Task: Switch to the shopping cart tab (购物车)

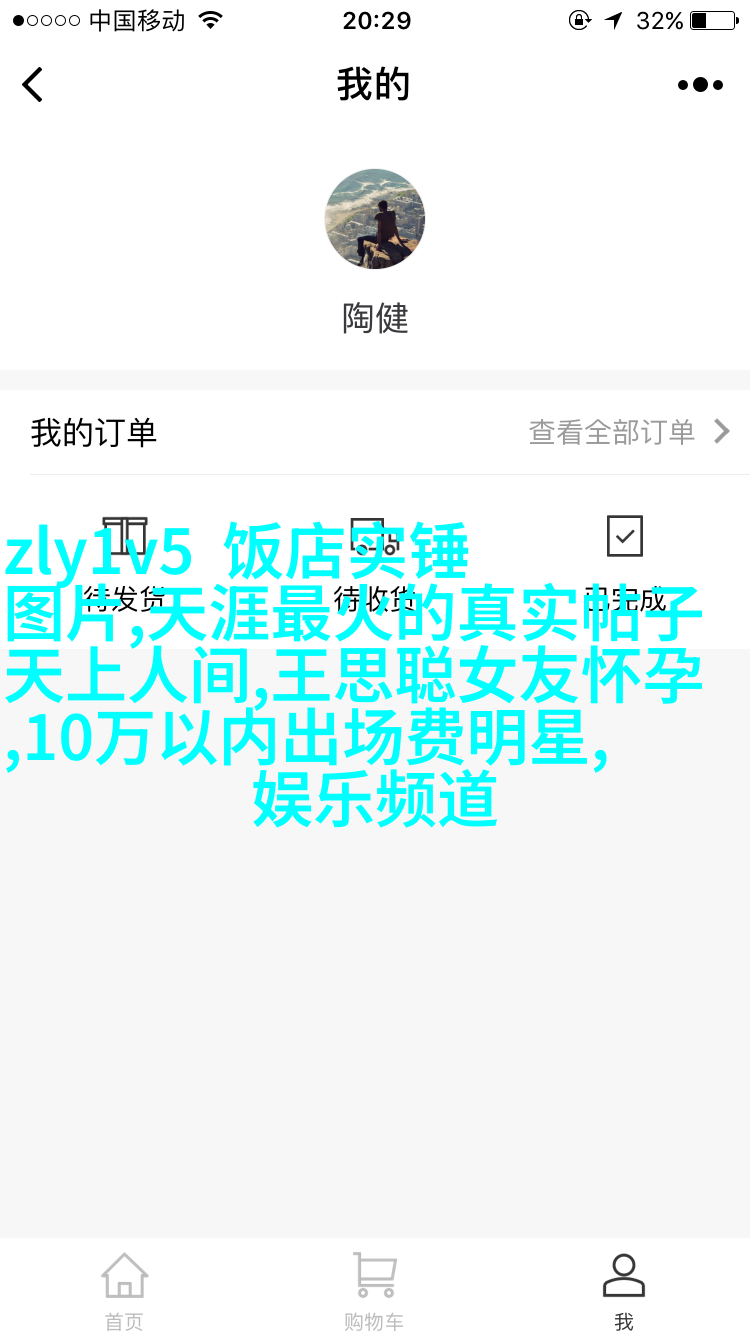Action: click(374, 1290)
